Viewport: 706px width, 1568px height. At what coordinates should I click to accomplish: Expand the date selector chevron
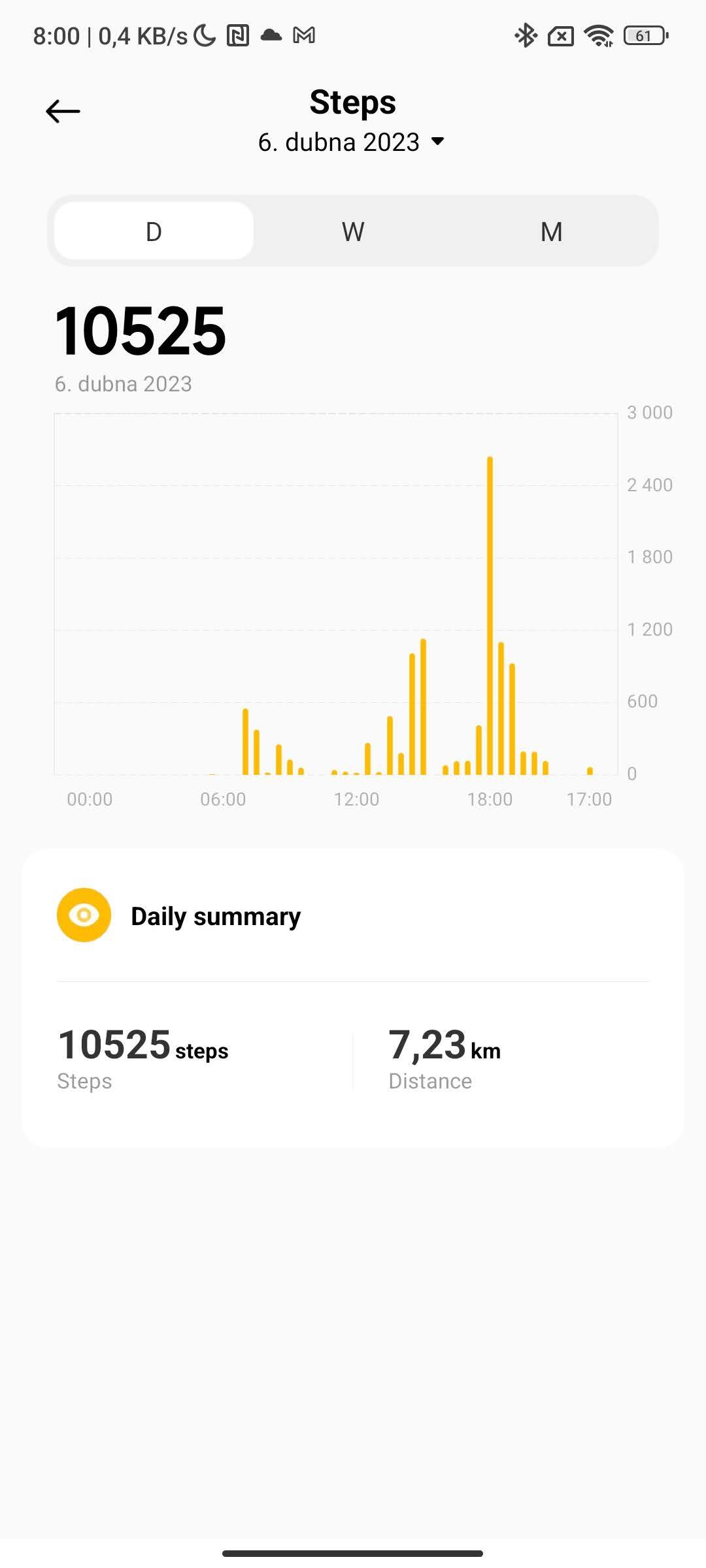tap(439, 141)
